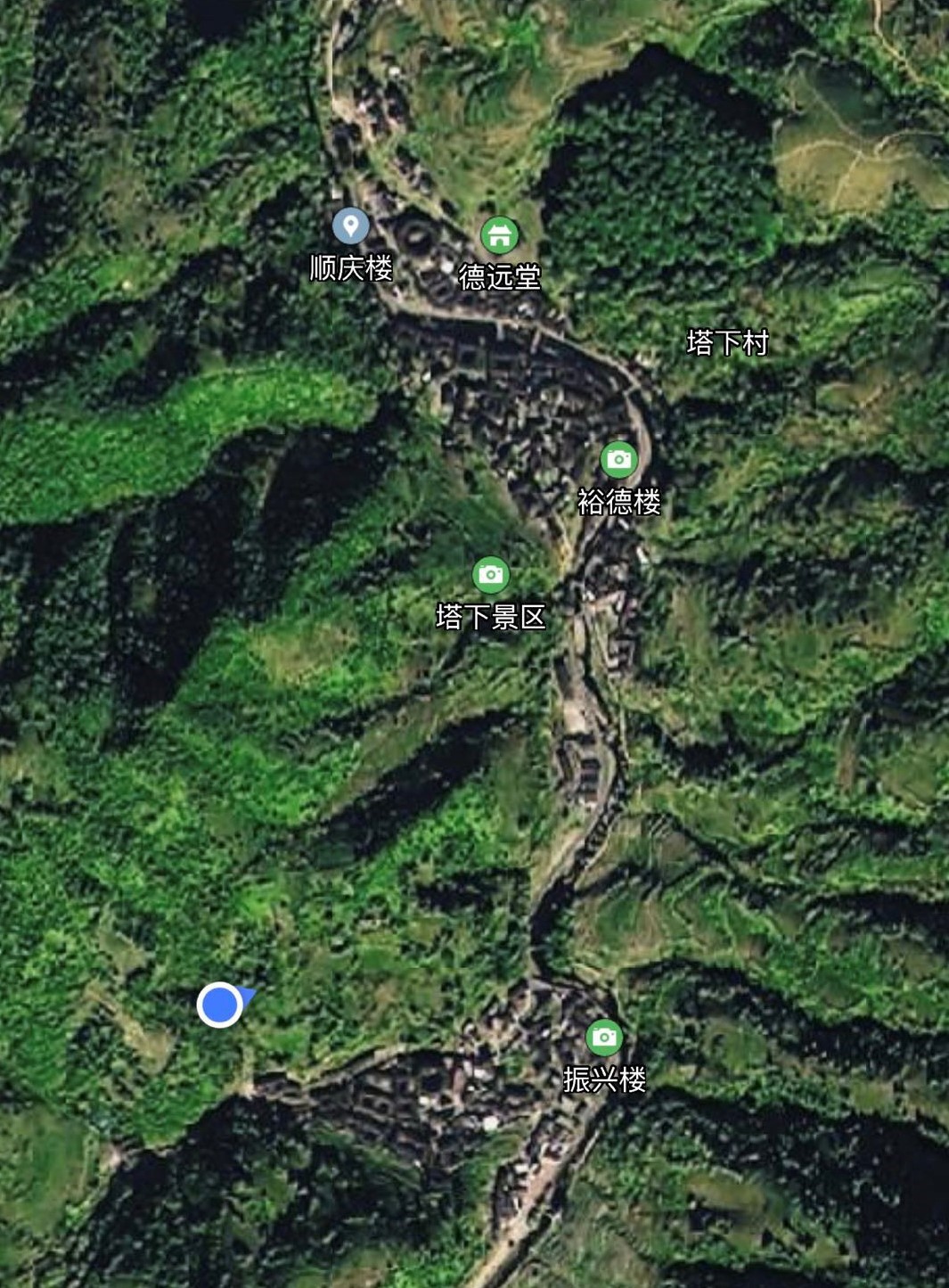View details for 塔下景区 marker
The height and width of the screenshot is (1288, 949).
490,575
